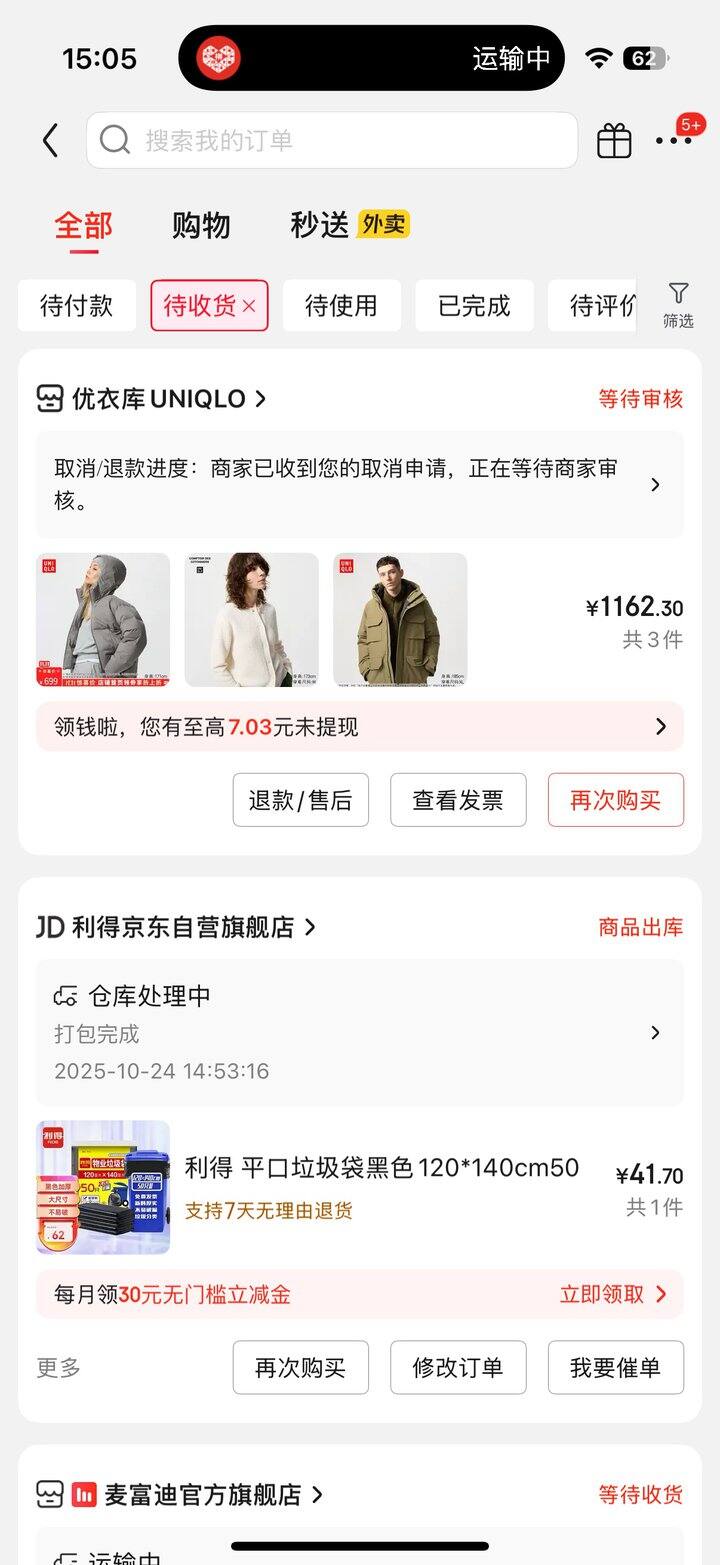720x1565 pixels.
Task: Remove the 待收货 filter
Action: 249,307
